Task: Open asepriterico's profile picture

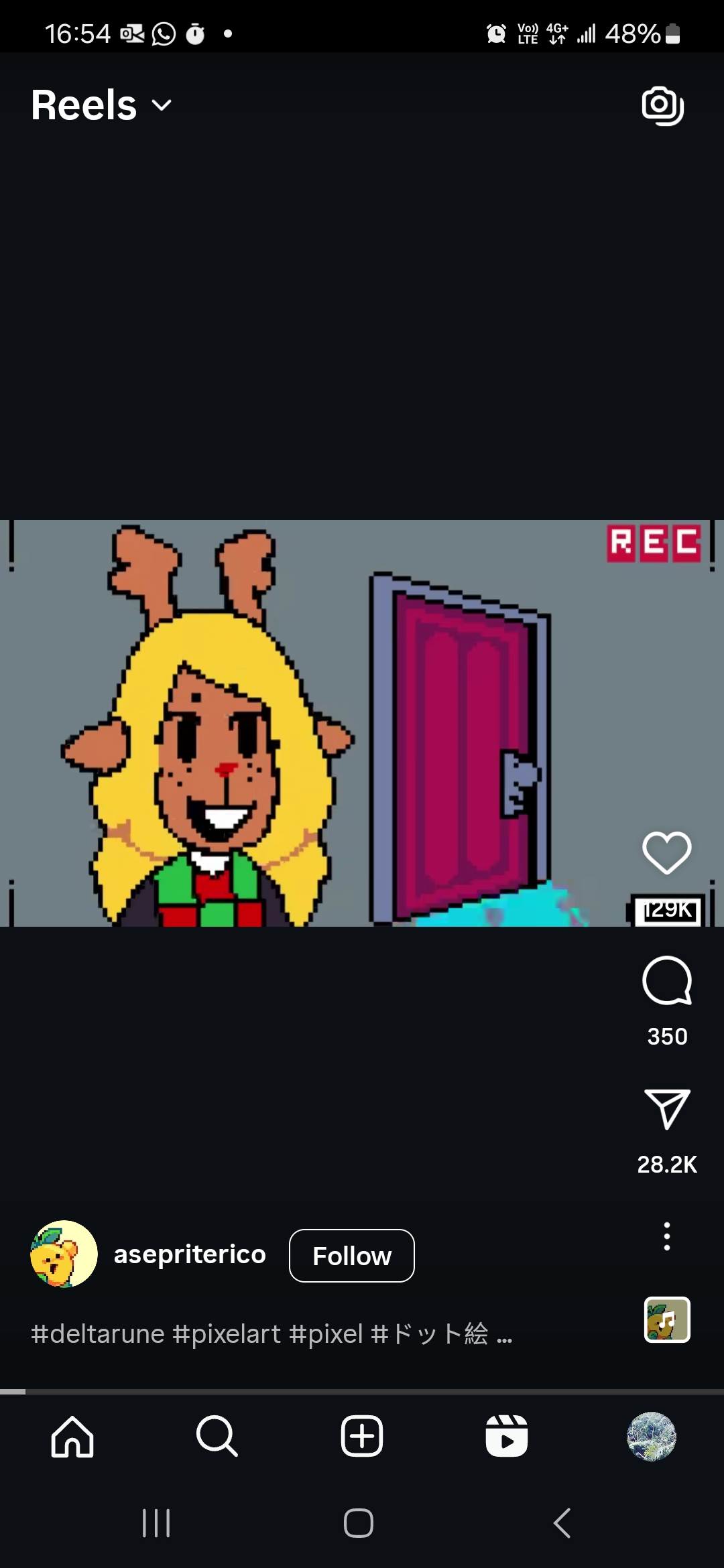Action: [x=64, y=1254]
